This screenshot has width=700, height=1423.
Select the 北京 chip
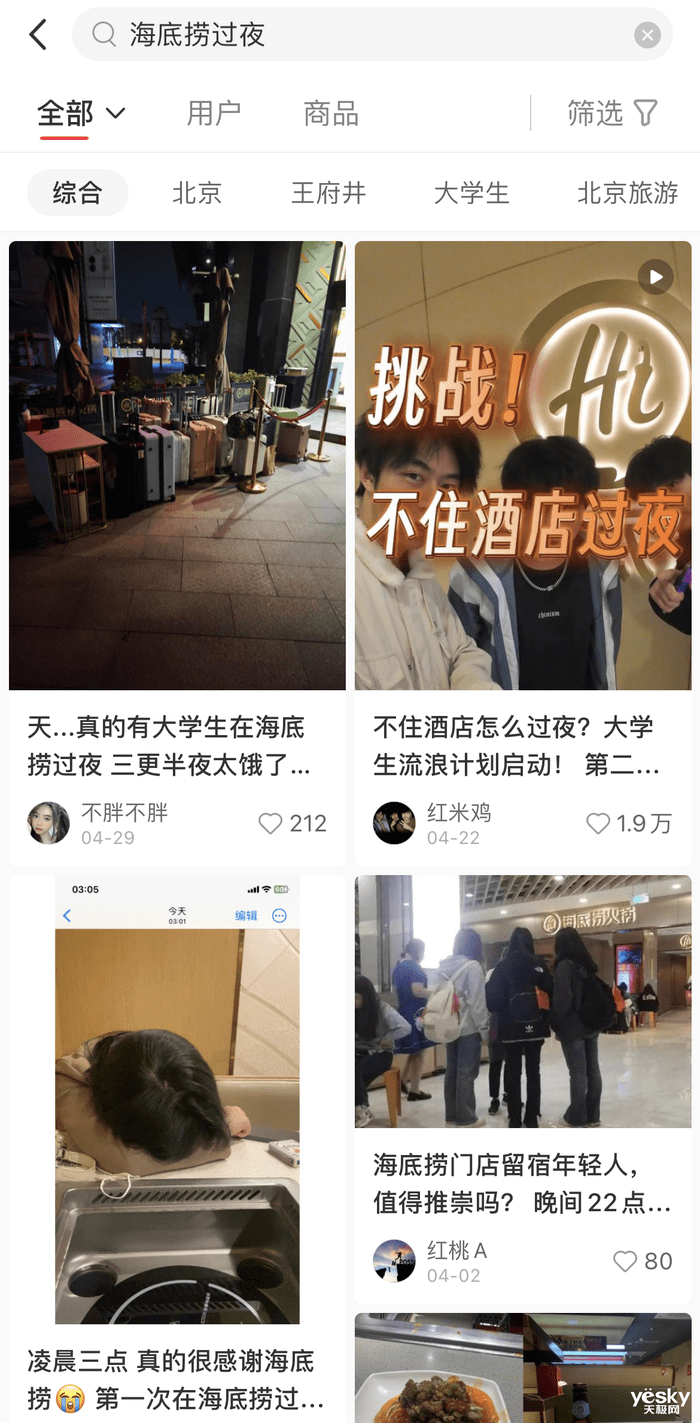click(x=196, y=193)
